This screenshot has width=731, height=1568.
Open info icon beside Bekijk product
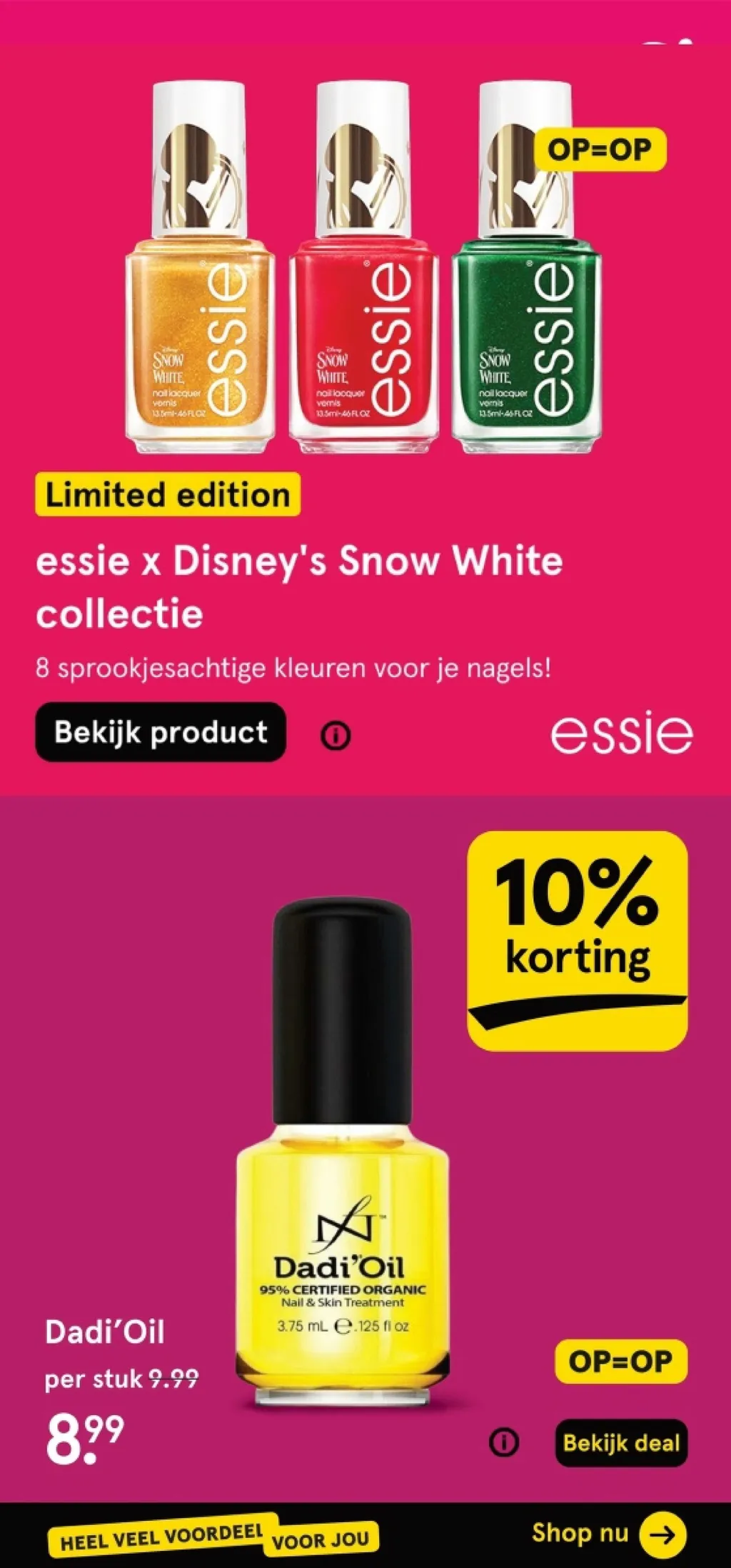[336, 735]
